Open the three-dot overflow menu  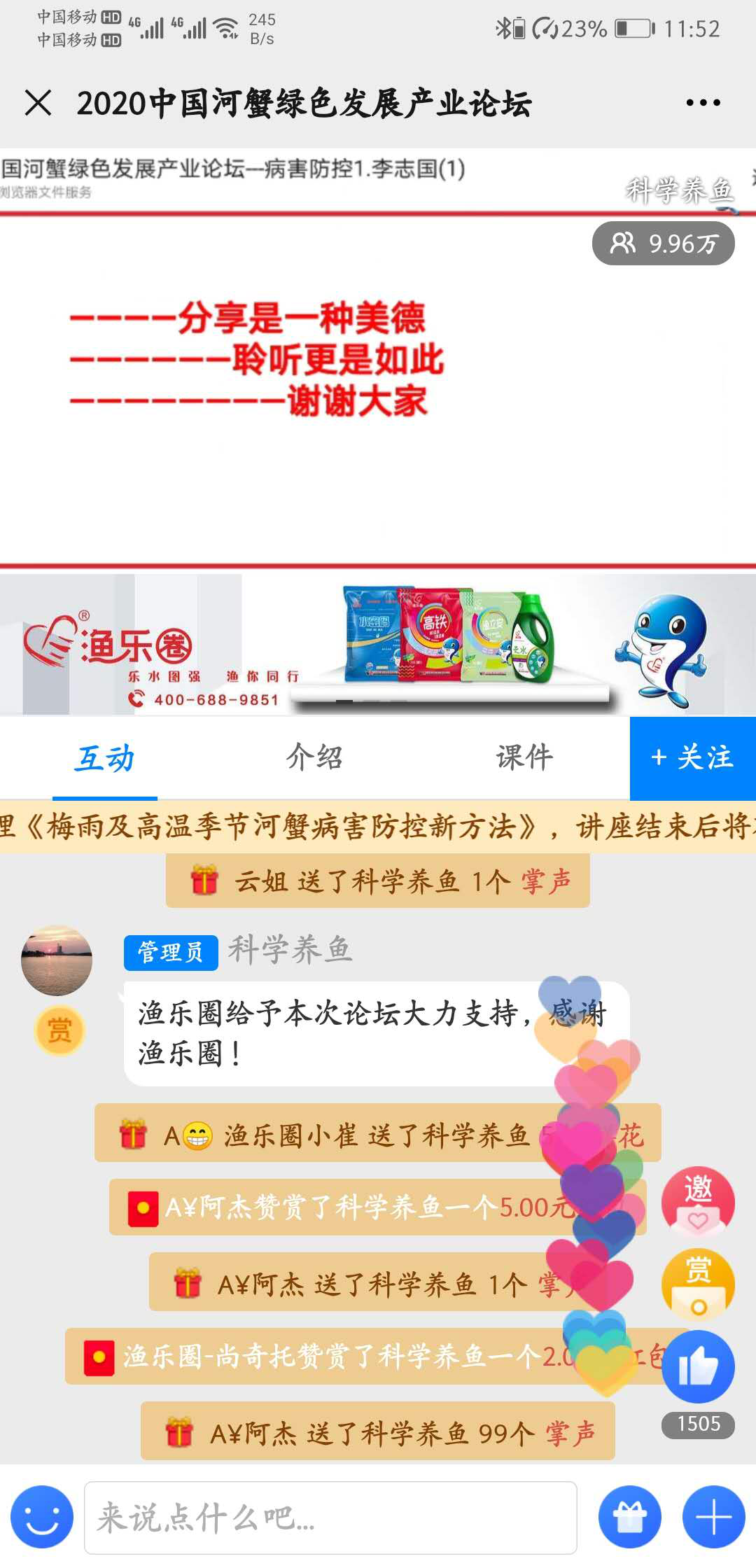pyautogui.click(x=703, y=103)
